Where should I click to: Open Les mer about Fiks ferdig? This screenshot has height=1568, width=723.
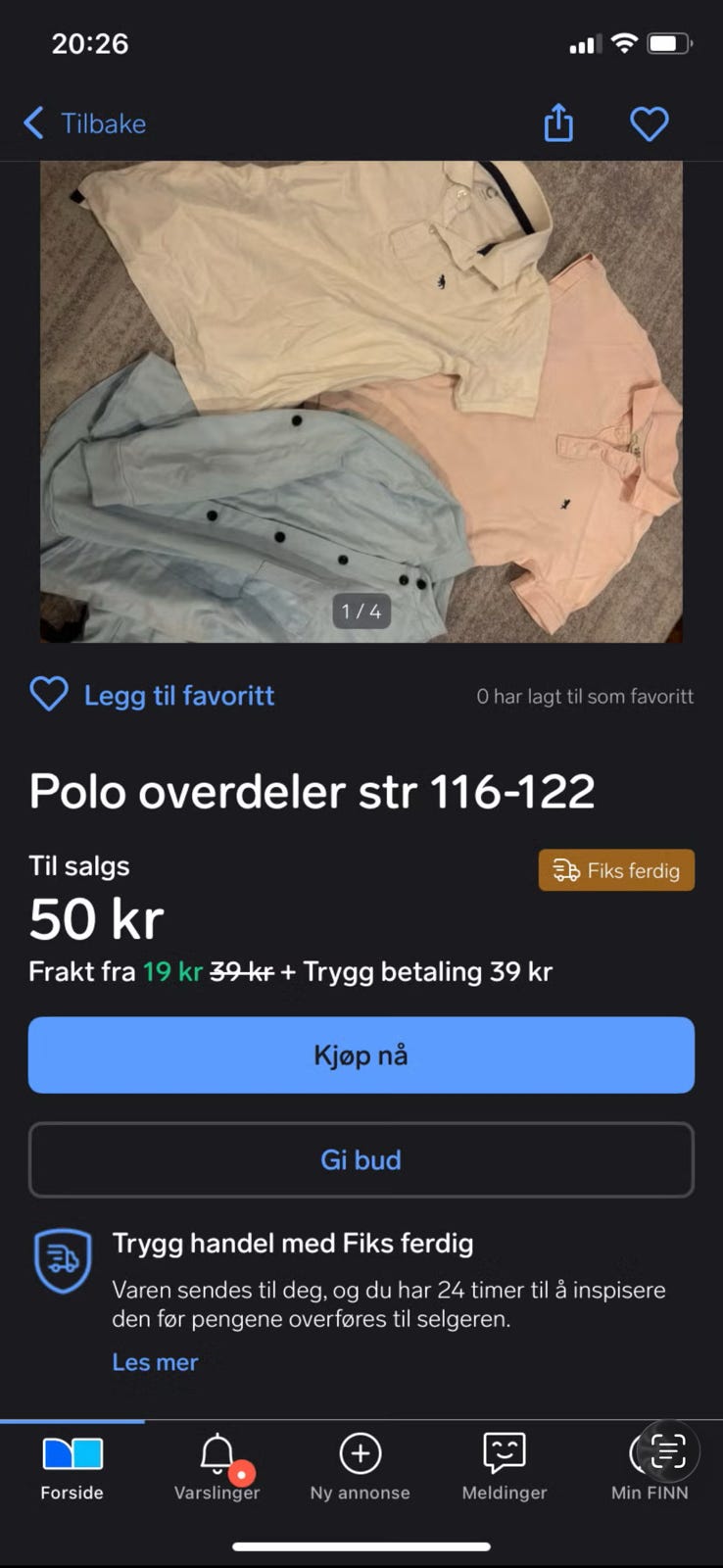[155, 1362]
